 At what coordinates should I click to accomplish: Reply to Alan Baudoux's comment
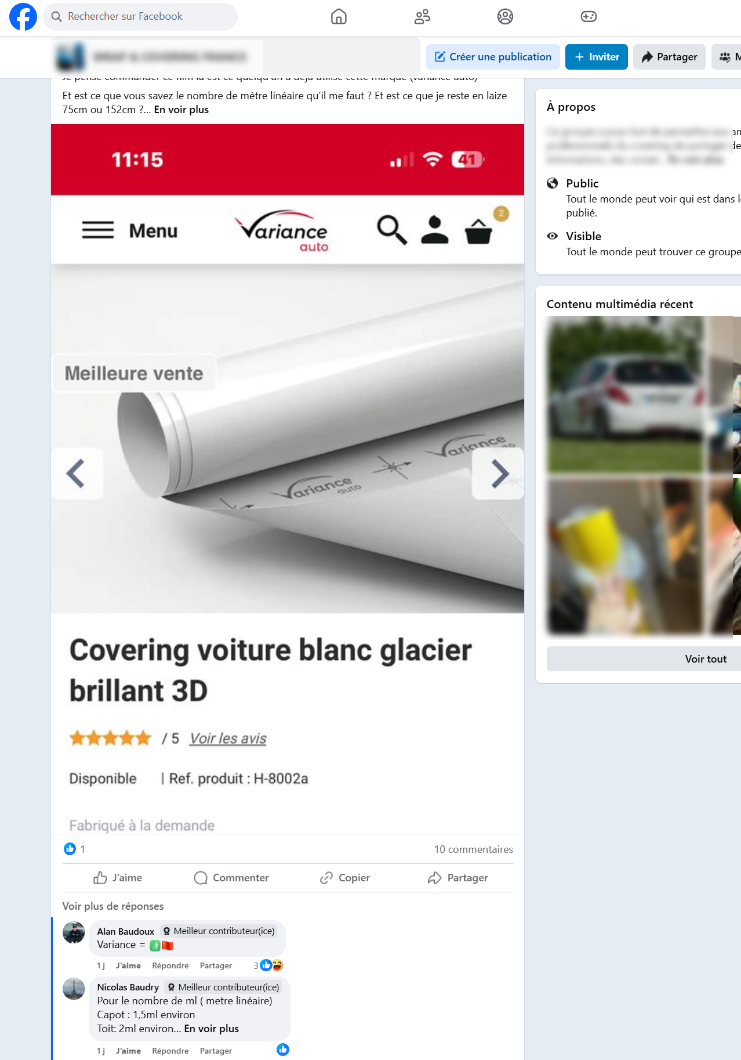pos(170,966)
